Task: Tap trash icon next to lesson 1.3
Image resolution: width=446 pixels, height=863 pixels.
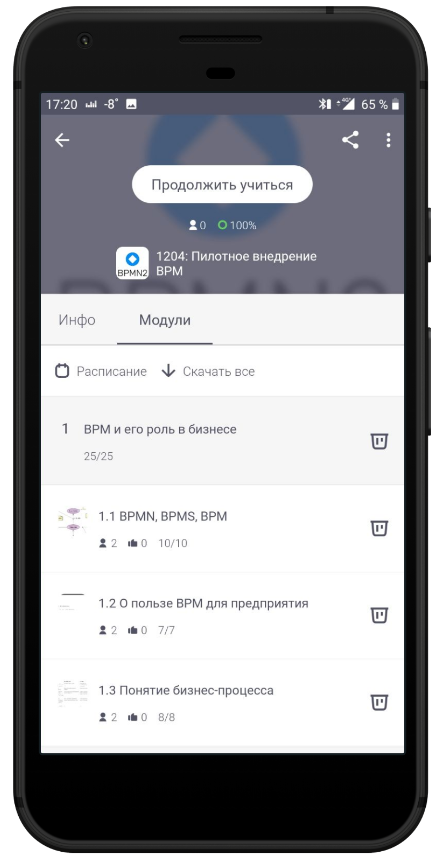Action: pos(379,702)
